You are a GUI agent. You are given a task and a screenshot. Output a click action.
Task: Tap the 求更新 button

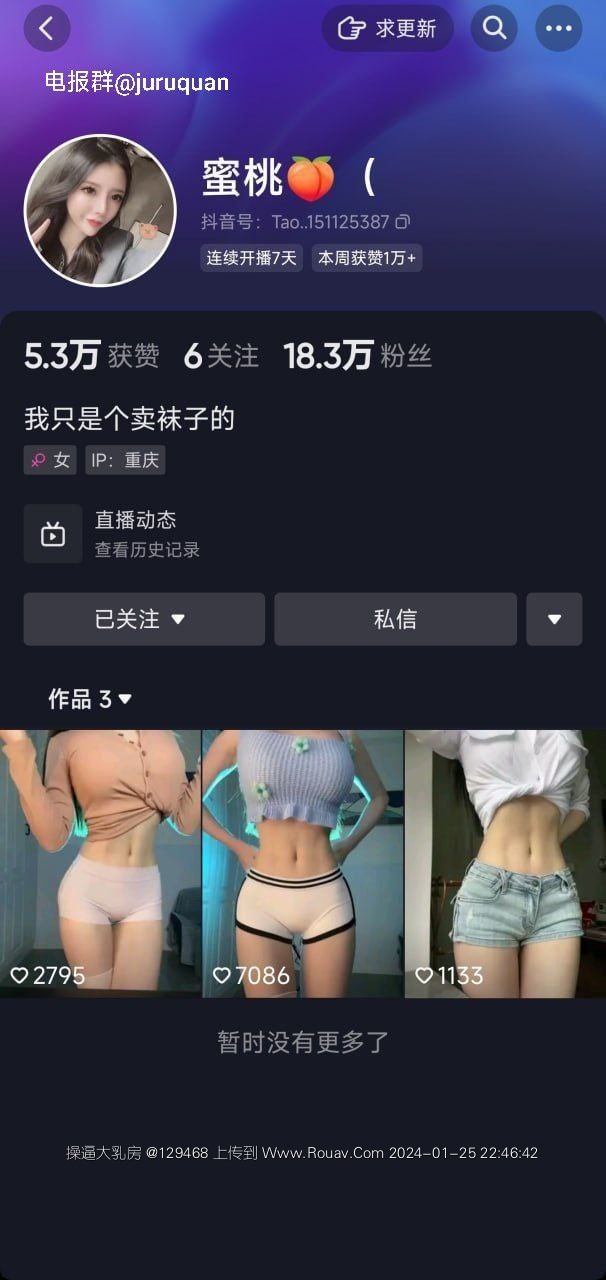pyautogui.click(x=387, y=28)
